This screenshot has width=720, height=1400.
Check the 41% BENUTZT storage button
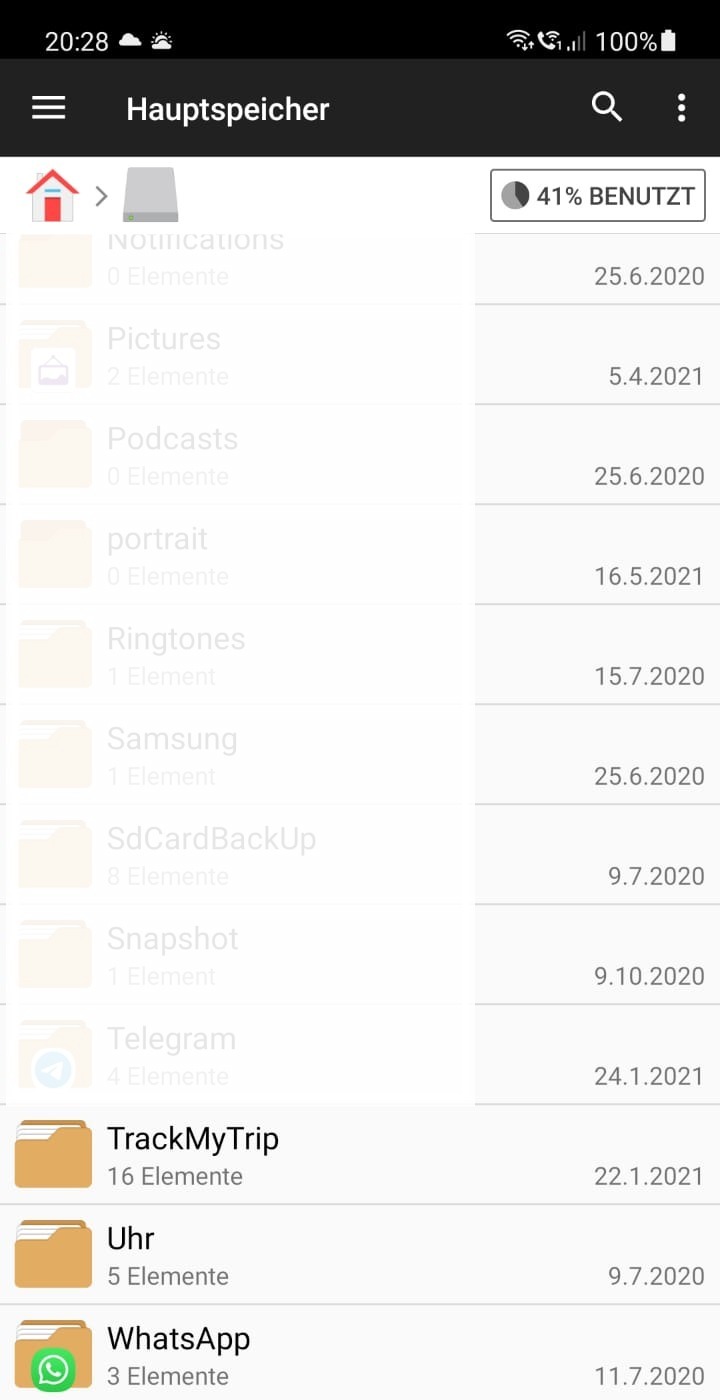pos(597,195)
